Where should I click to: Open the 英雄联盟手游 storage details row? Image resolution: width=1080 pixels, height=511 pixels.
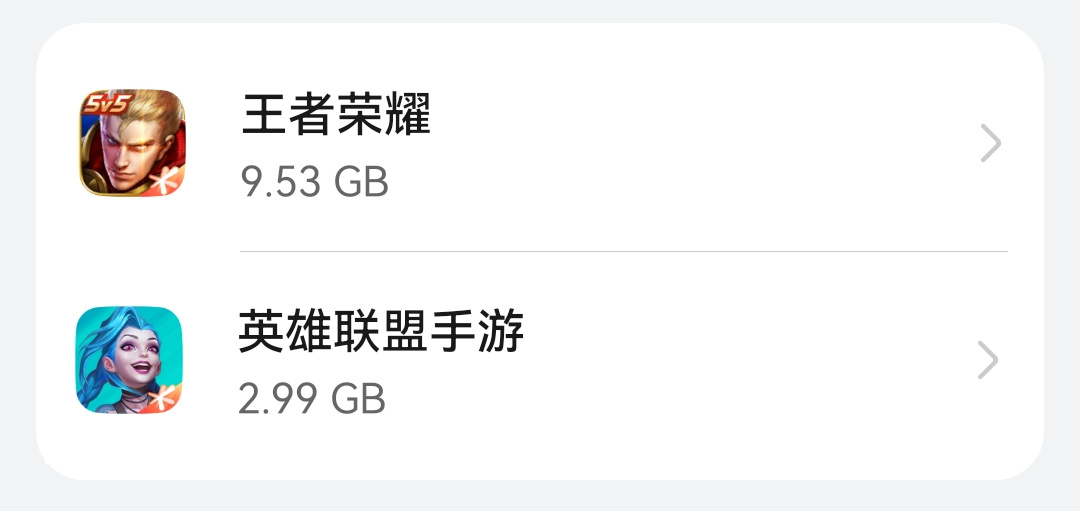(540, 361)
